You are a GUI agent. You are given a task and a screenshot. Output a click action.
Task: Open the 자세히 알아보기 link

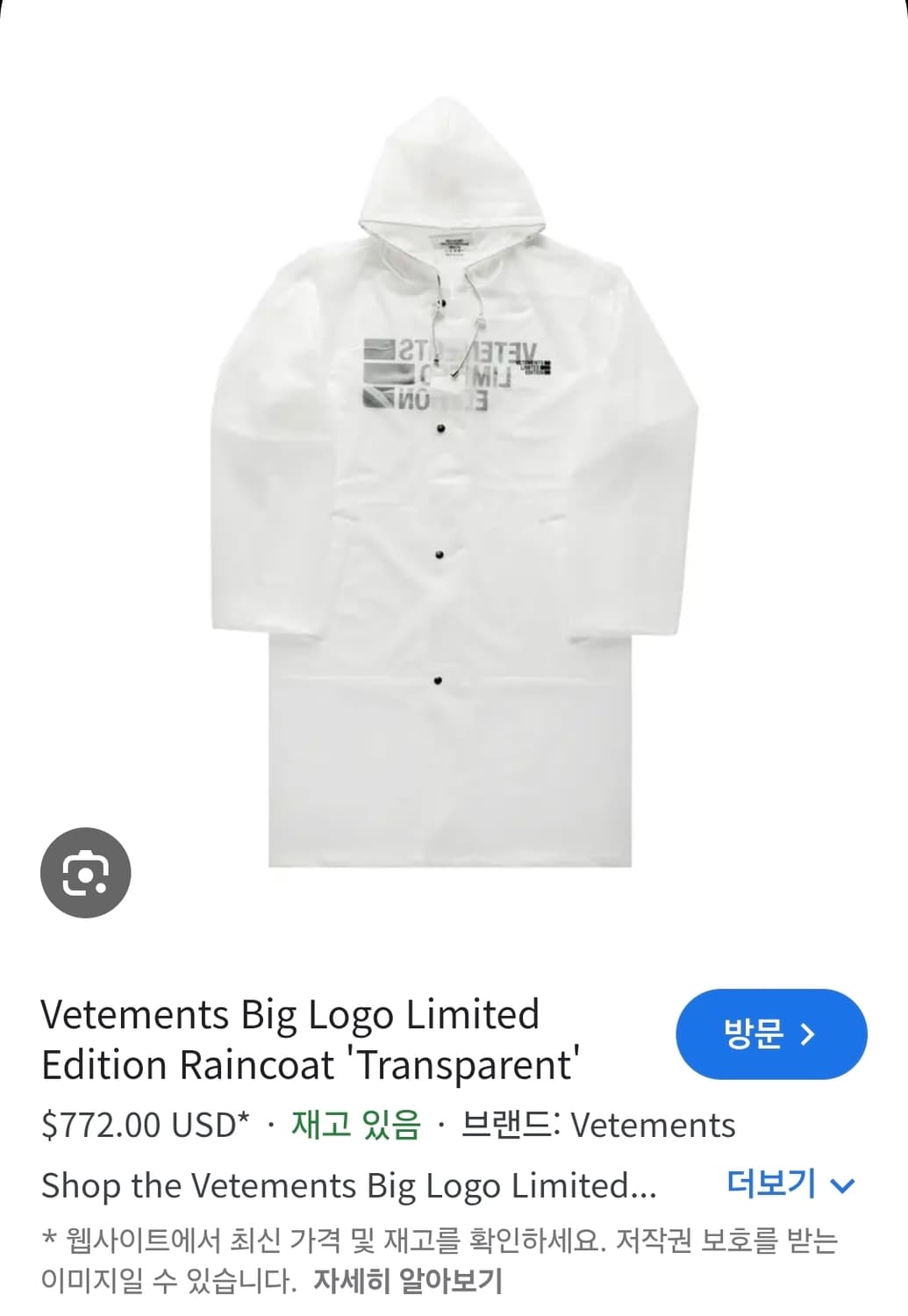pyautogui.click(x=408, y=1281)
